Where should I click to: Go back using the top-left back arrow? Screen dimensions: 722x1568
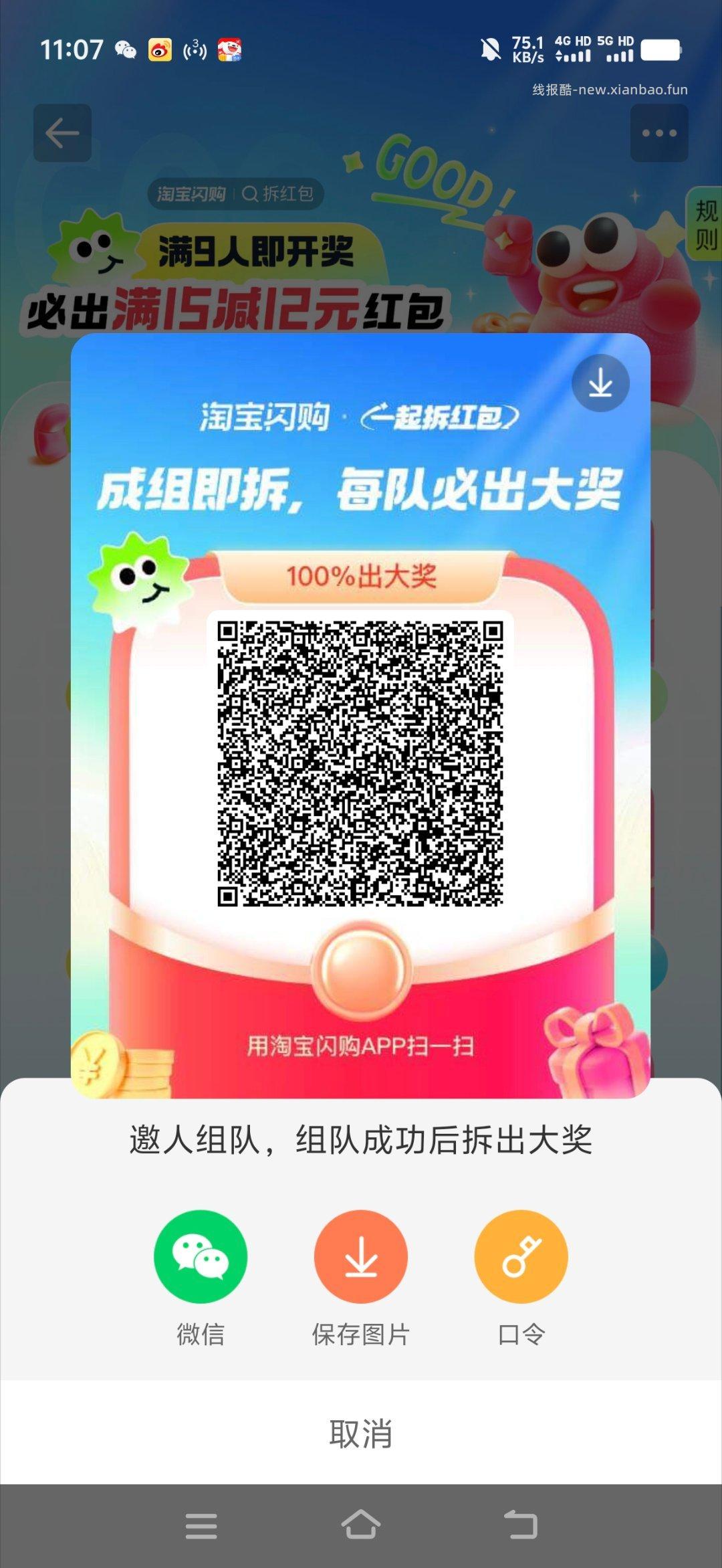click(x=63, y=132)
